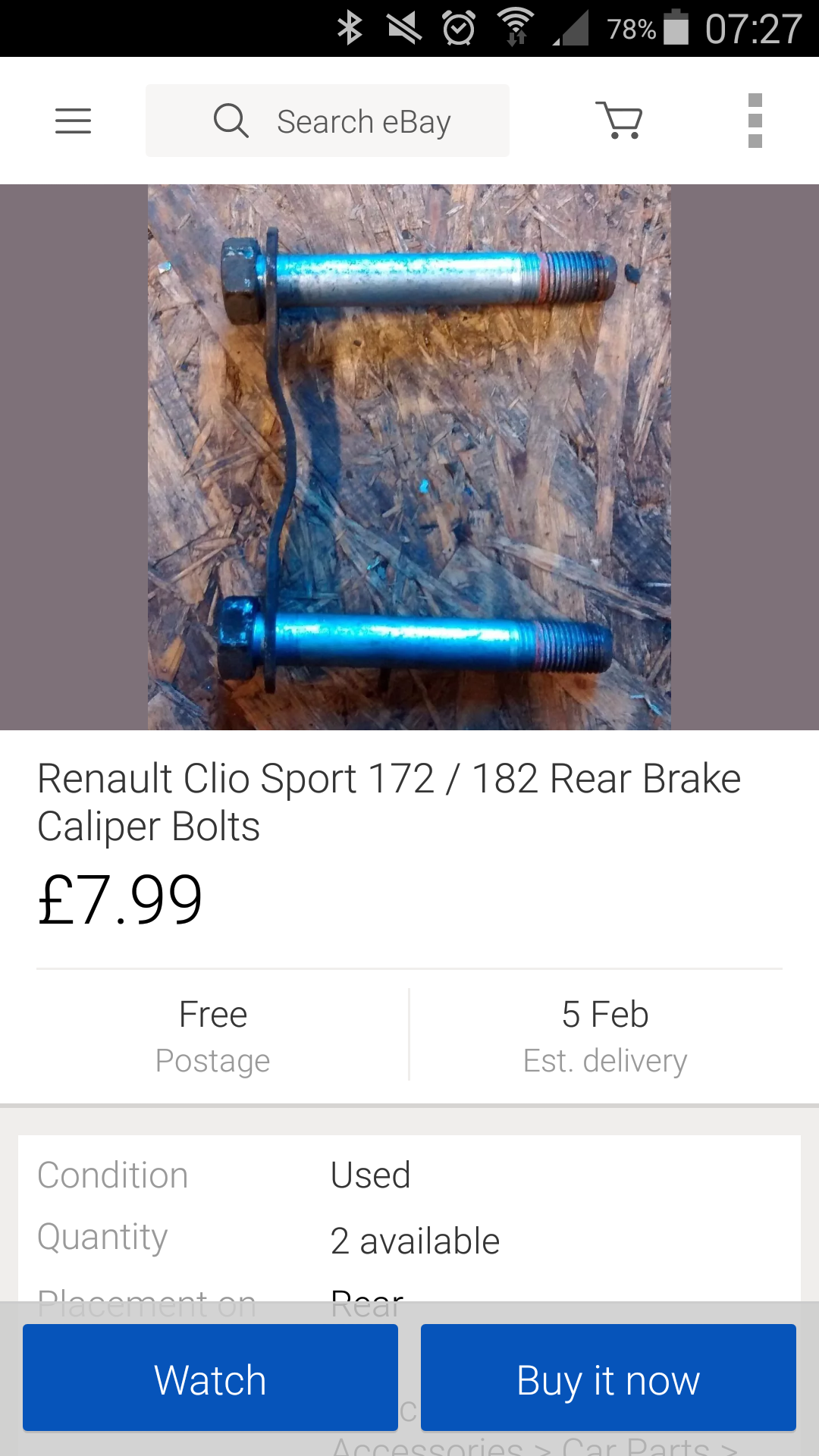Add this item to Watch list
Image resolution: width=819 pixels, height=1456 pixels.
click(210, 1378)
